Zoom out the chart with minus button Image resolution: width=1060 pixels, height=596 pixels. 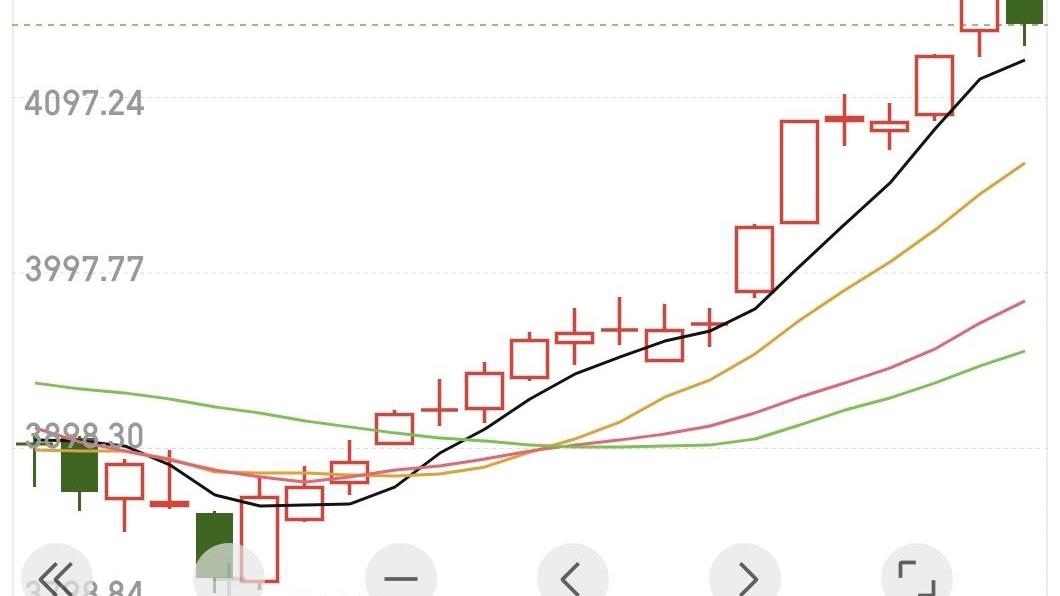pos(401,577)
